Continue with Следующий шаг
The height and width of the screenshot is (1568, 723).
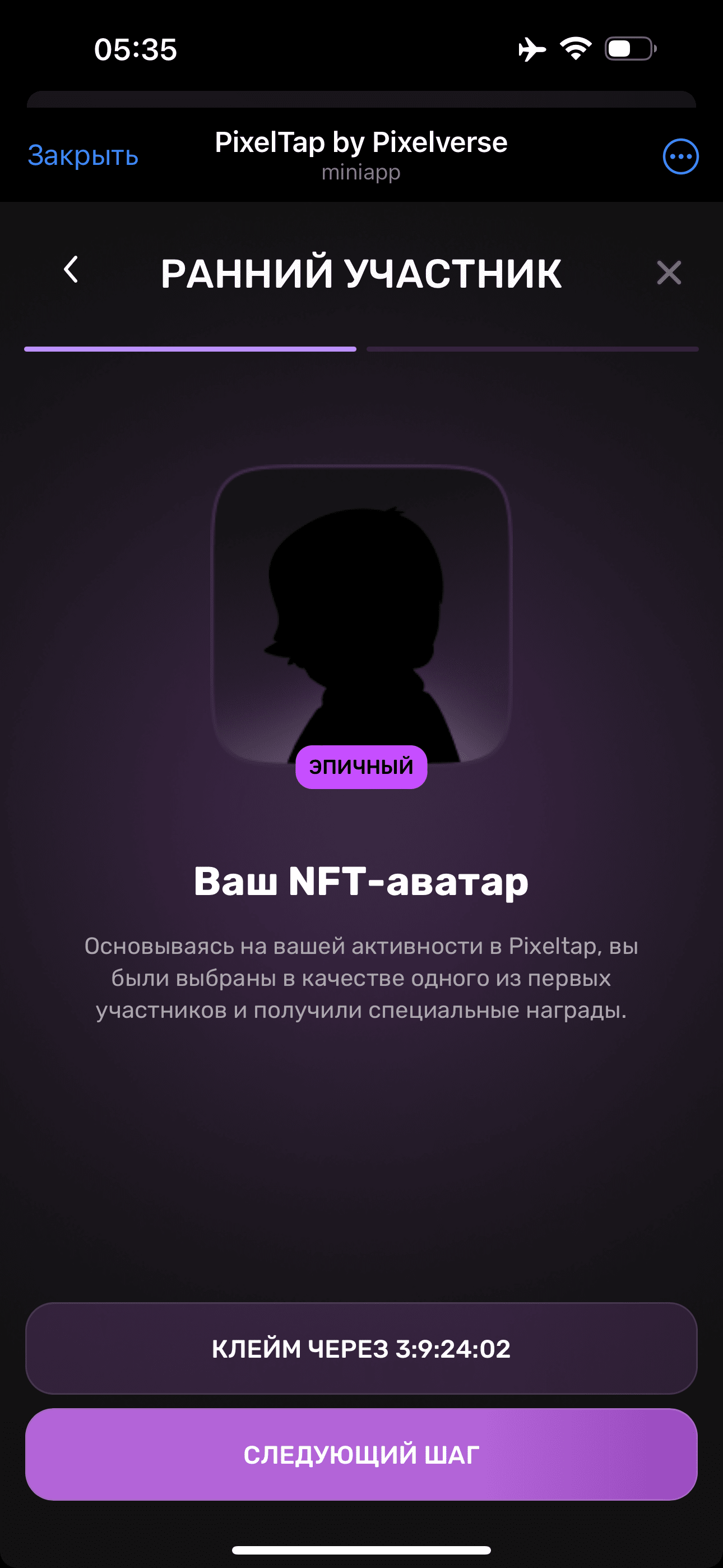click(361, 1454)
